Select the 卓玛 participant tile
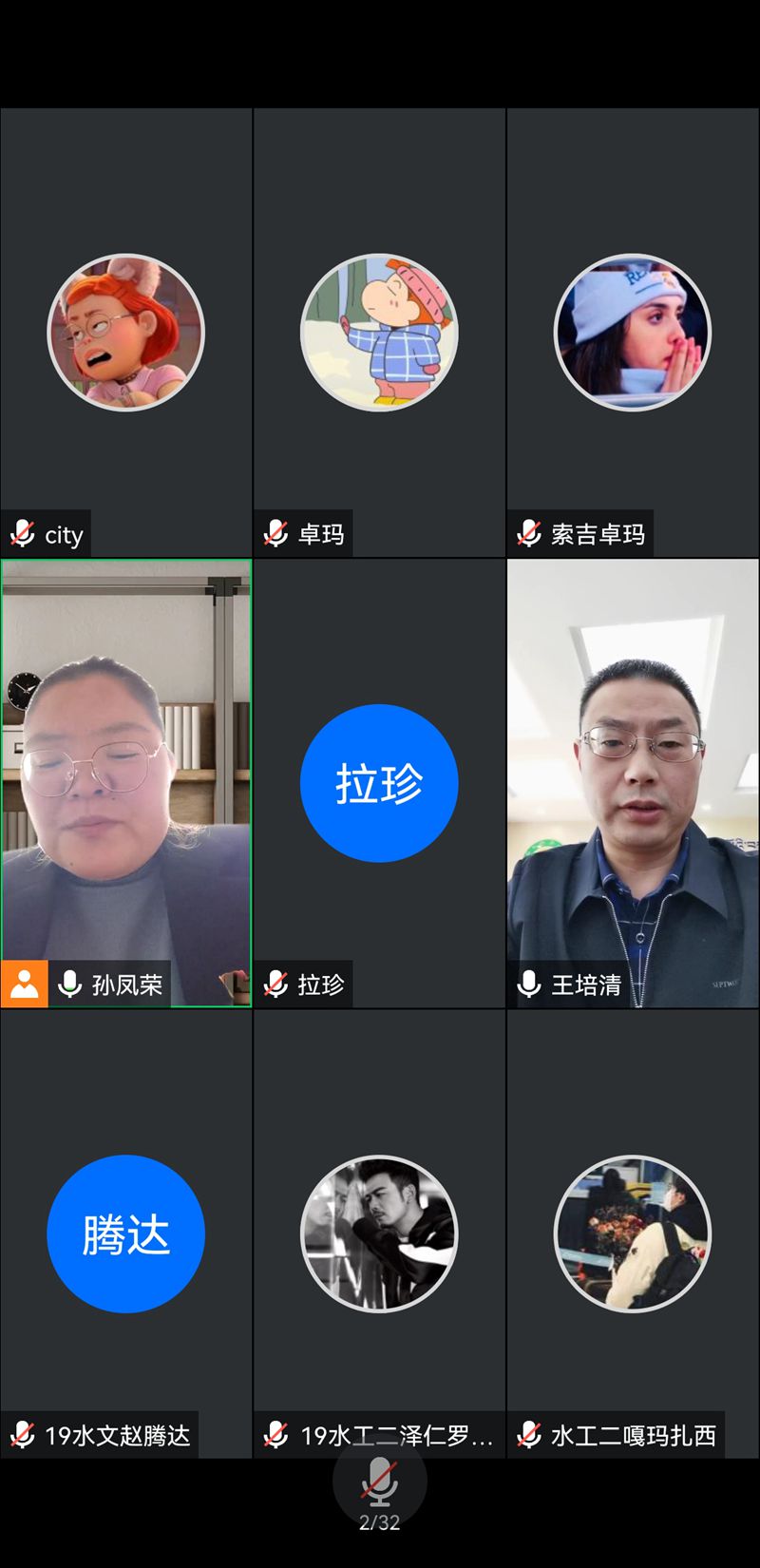This screenshot has width=760, height=1568. (x=379, y=332)
